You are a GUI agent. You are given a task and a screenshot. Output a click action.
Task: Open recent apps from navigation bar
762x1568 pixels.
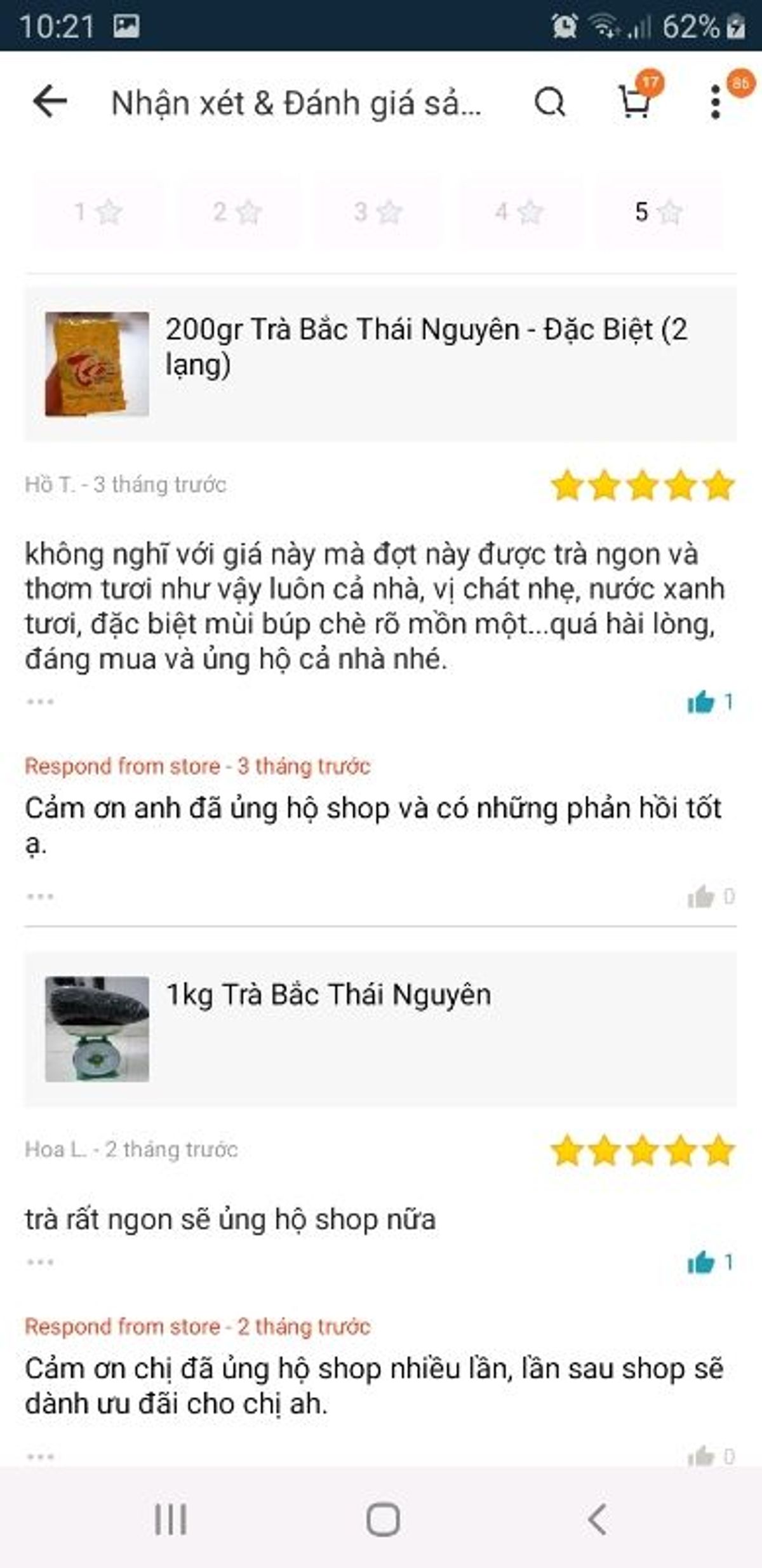170,1520
